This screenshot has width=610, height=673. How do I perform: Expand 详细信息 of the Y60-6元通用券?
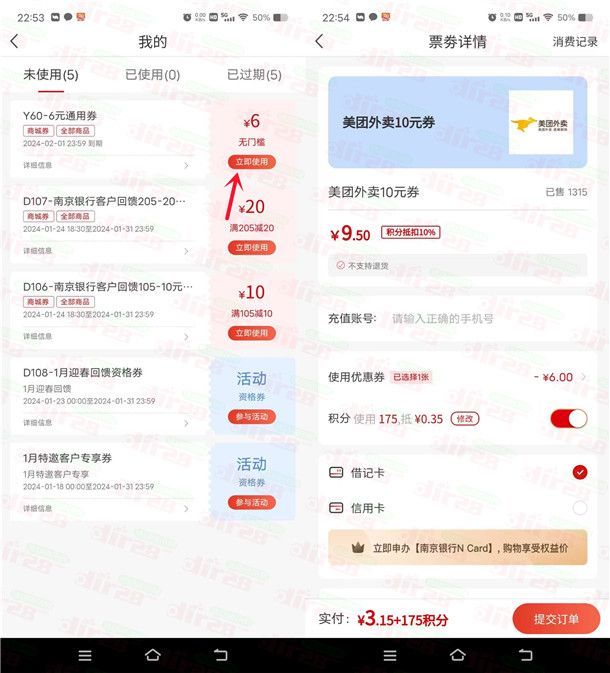pos(105,166)
